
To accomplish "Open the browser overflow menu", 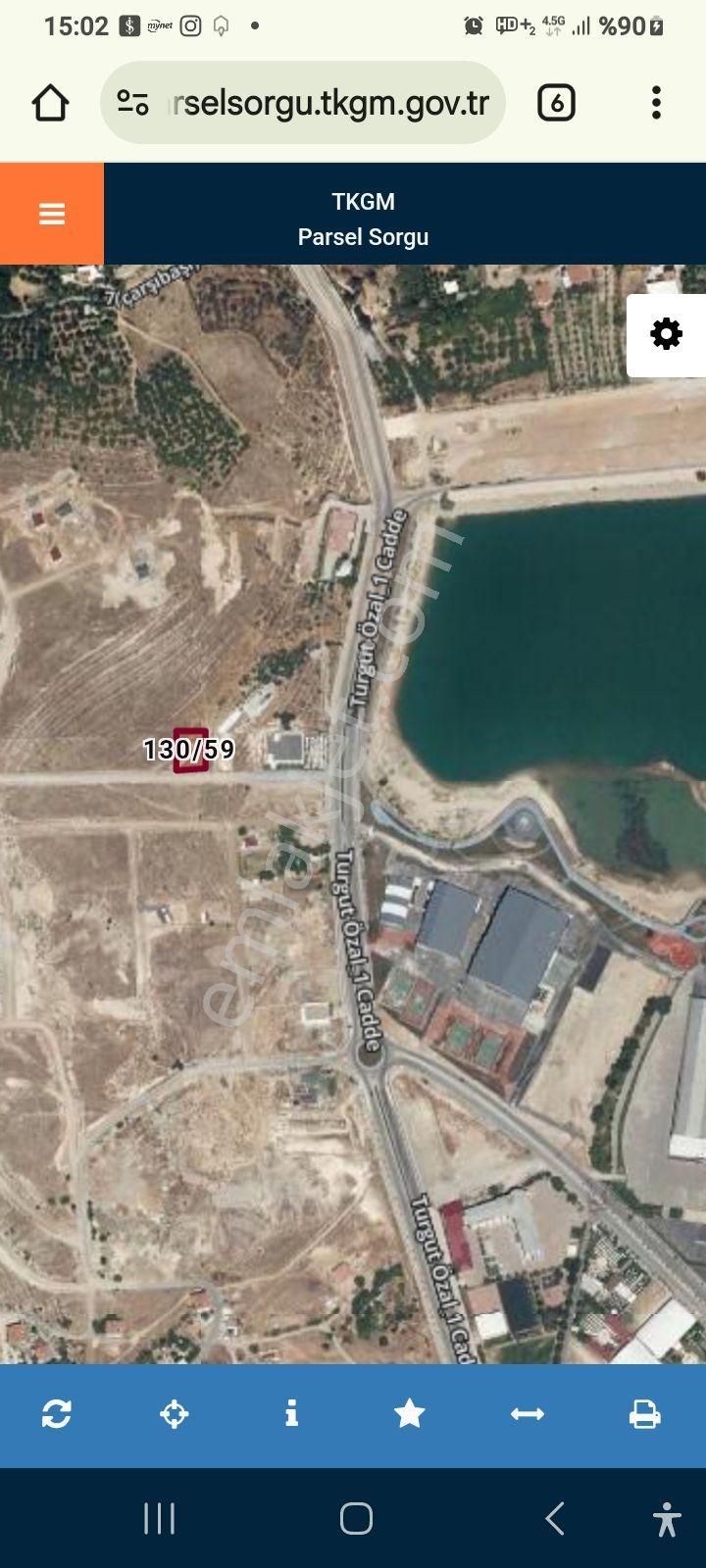I will [x=656, y=103].
